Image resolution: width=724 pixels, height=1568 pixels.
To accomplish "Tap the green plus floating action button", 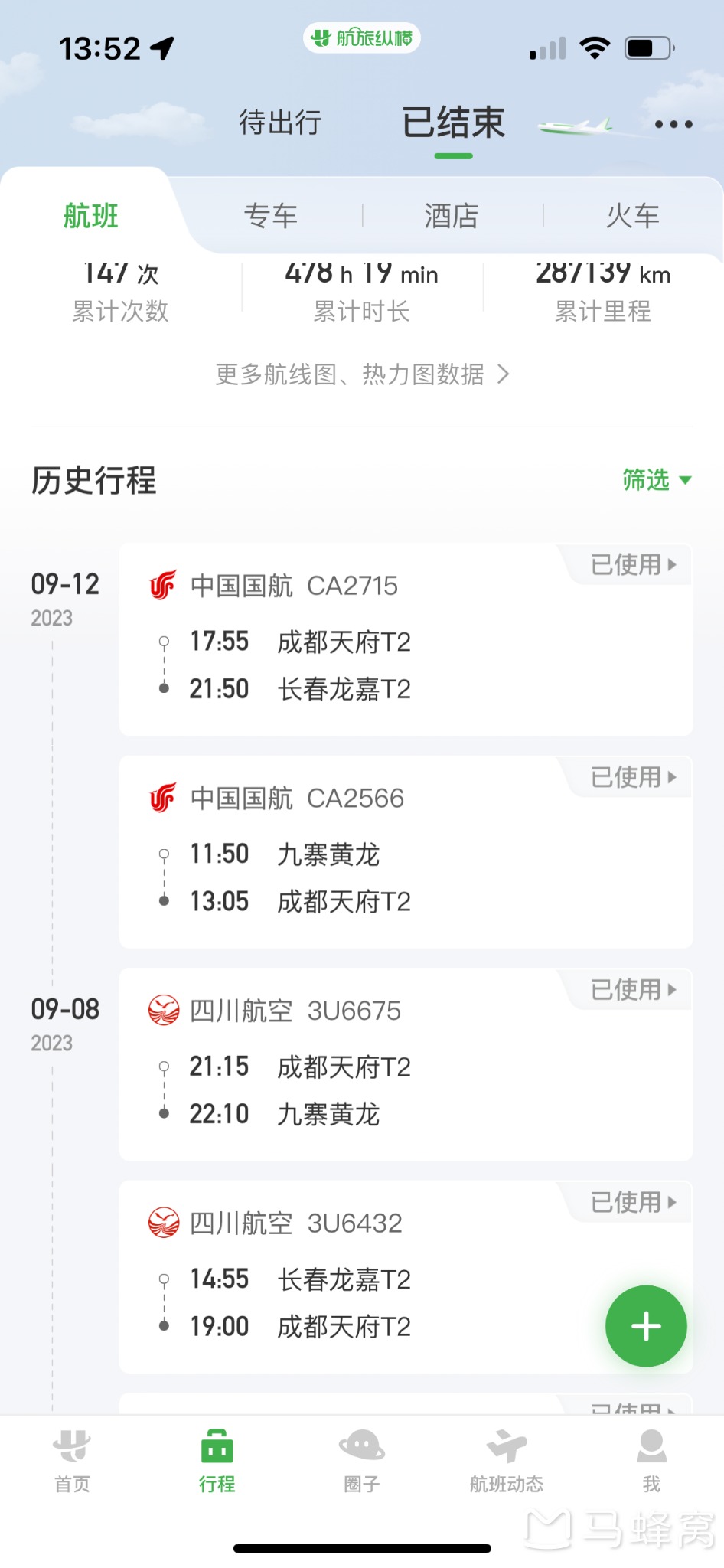I will (645, 1326).
